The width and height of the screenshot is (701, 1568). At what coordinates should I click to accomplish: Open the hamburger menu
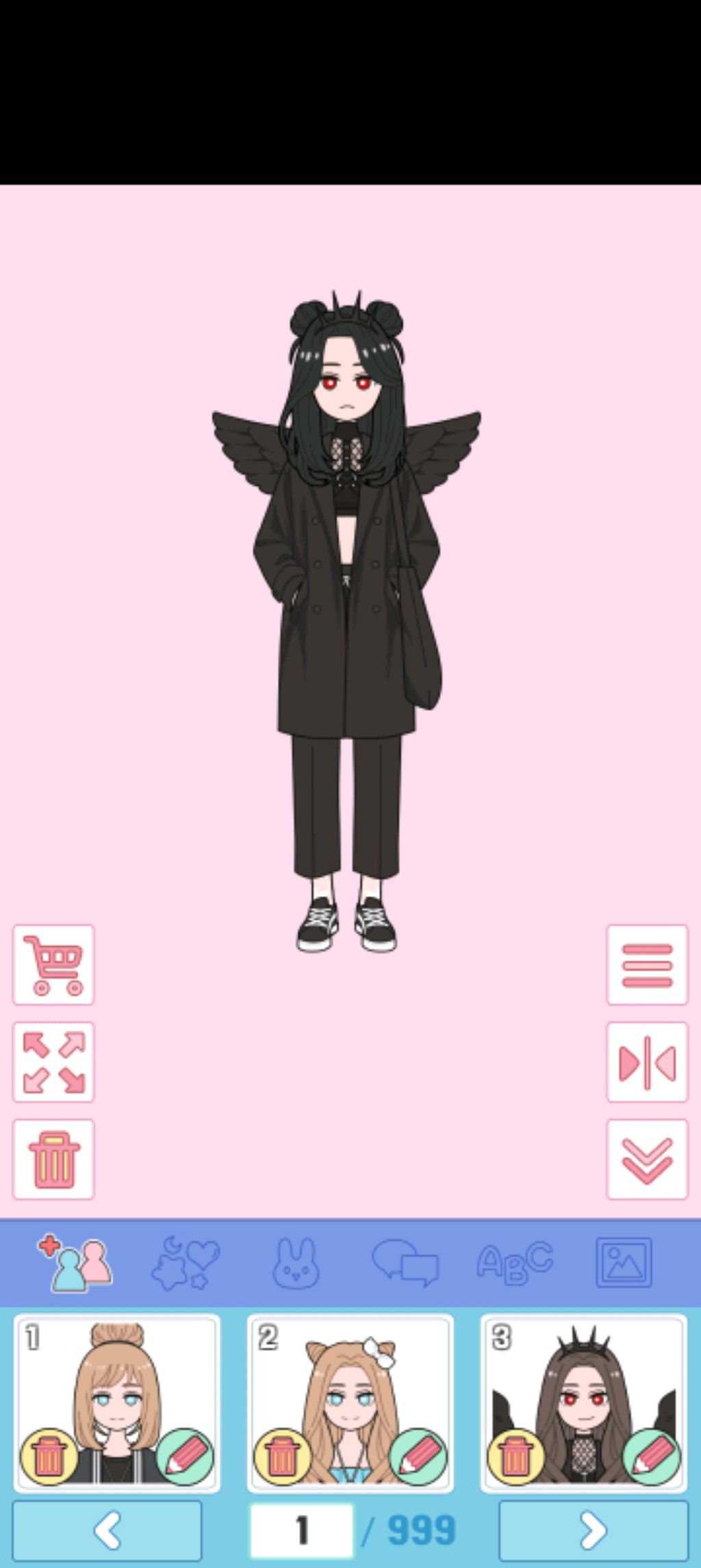647,964
